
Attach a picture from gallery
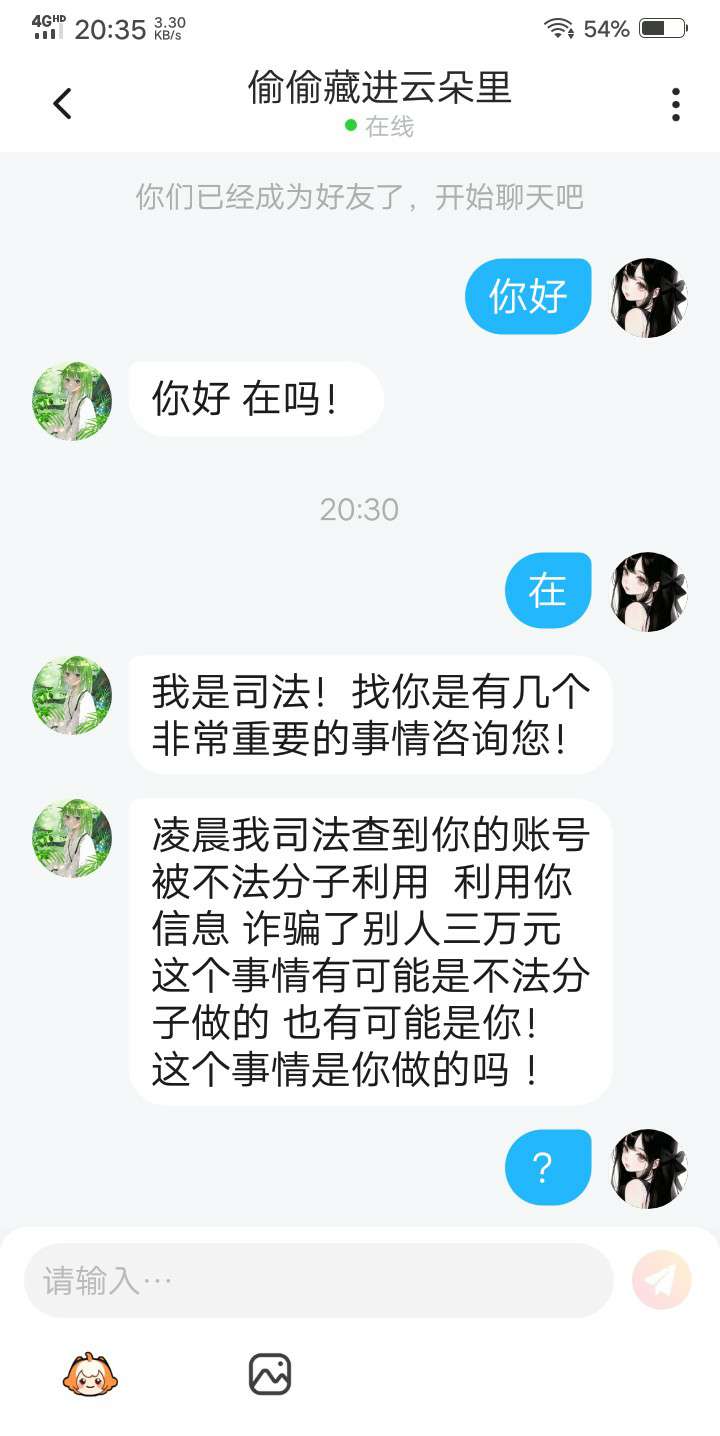point(270,1374)
